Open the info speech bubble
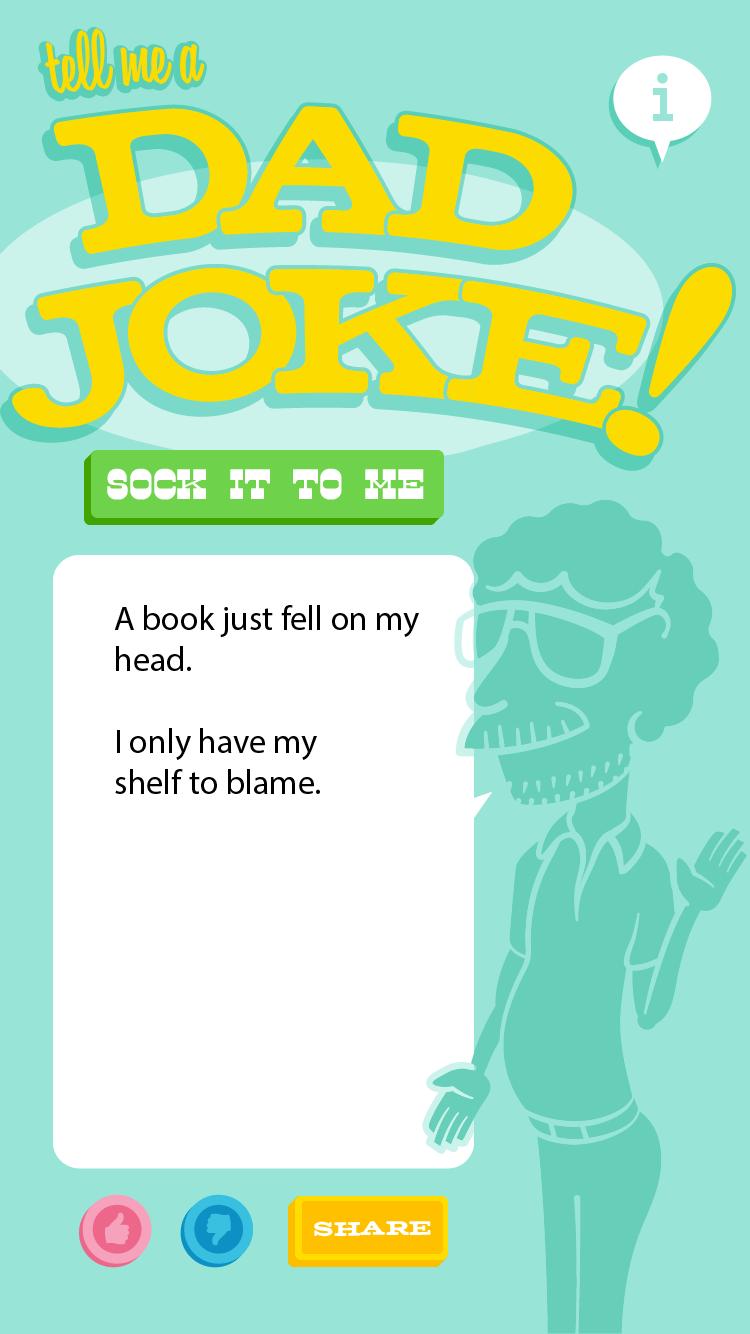Screen dimensions: 750x1334 [x=660, y=103]
